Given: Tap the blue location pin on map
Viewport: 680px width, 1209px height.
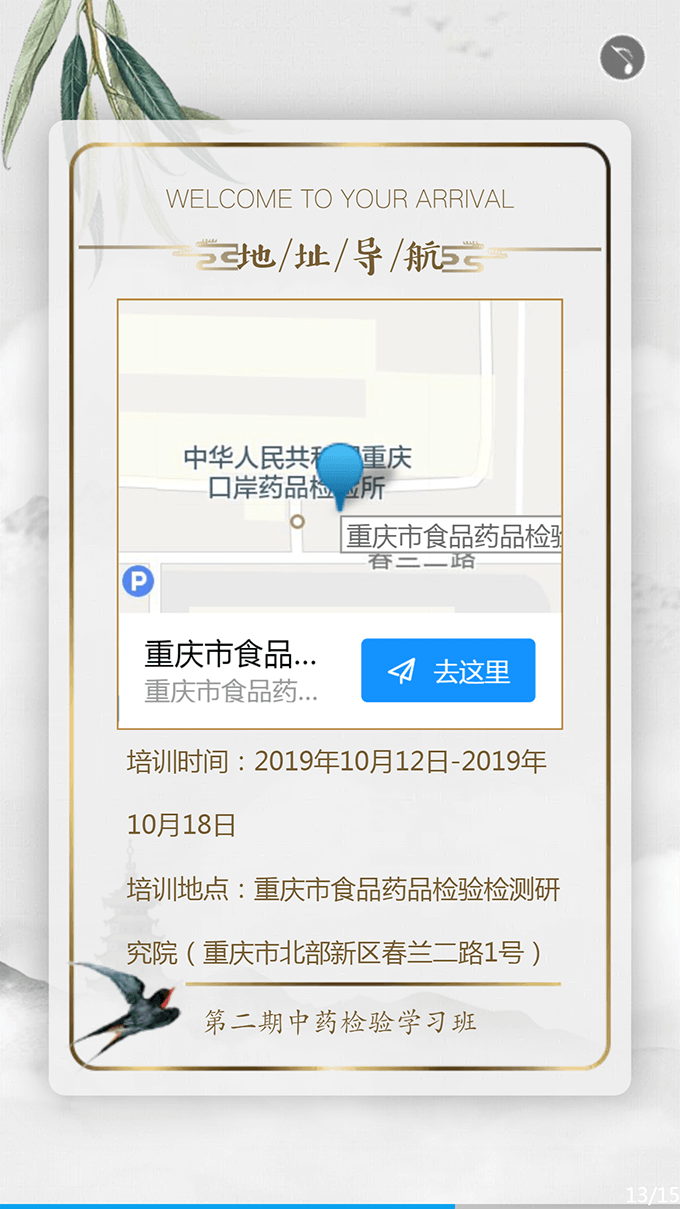Looking at the screenshot, I should click(x=340, y=472).
